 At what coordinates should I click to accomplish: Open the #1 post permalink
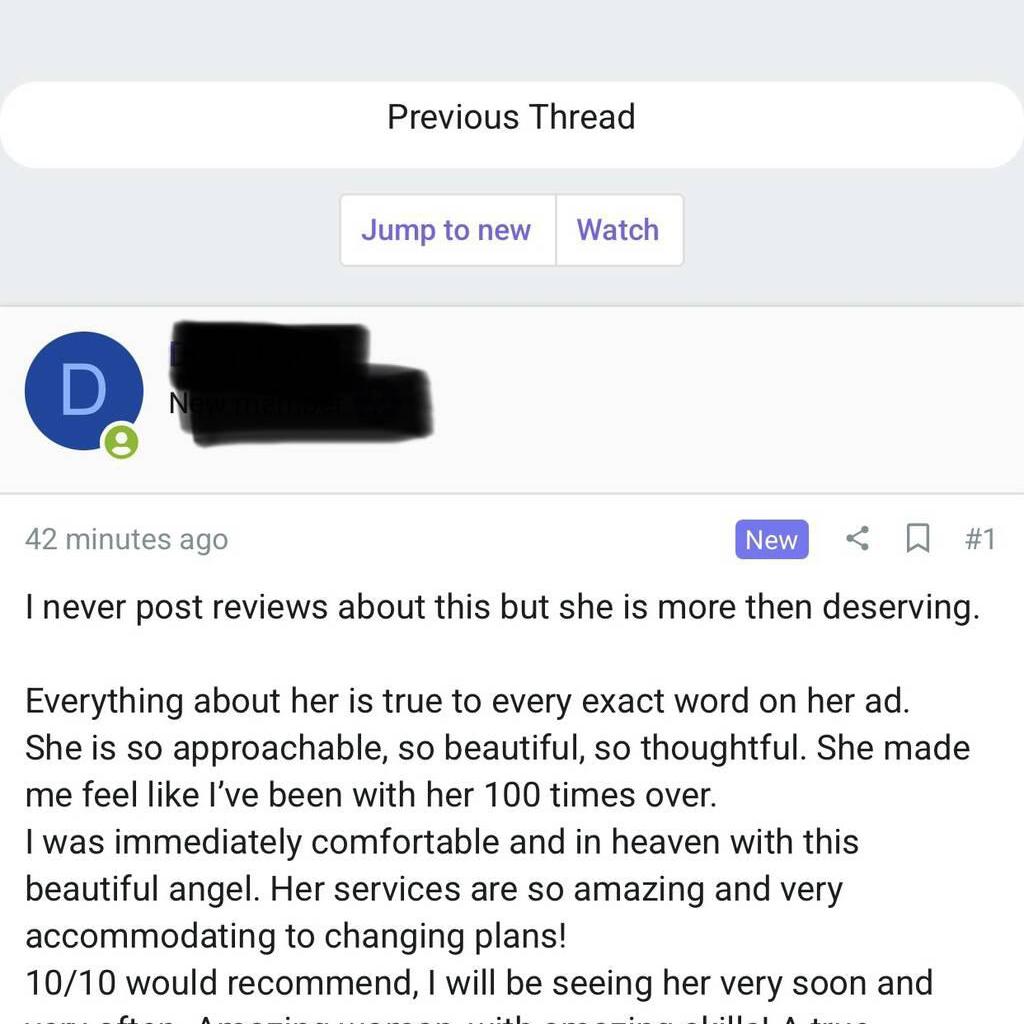point(980,539)
